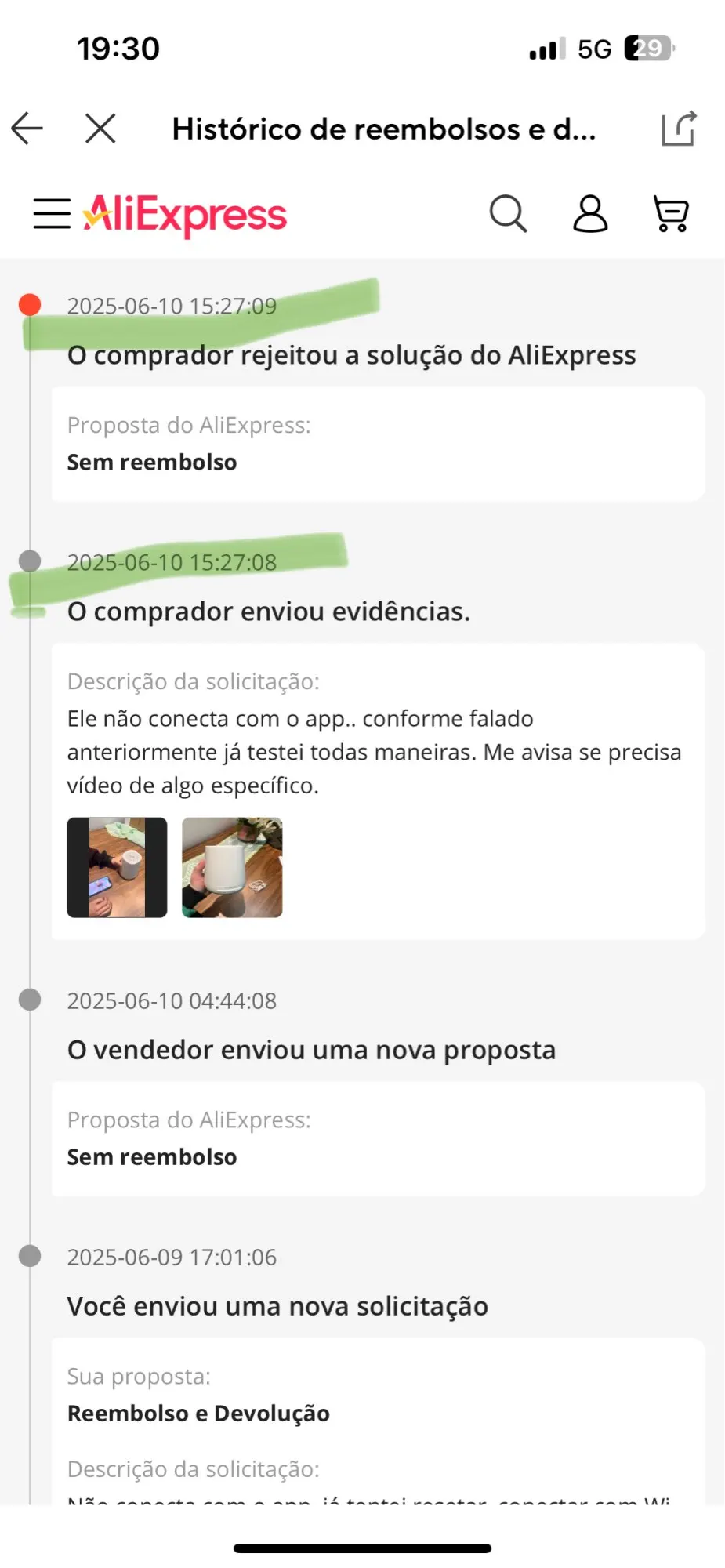Go back to the previous page
Viewport: 725px width, 1568px height.
pyautogui.click(x=27, y=129)
